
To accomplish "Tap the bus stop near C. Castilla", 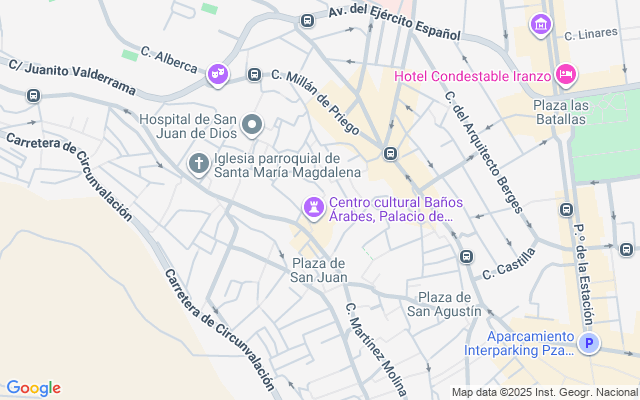I will (x=466, y=257).
